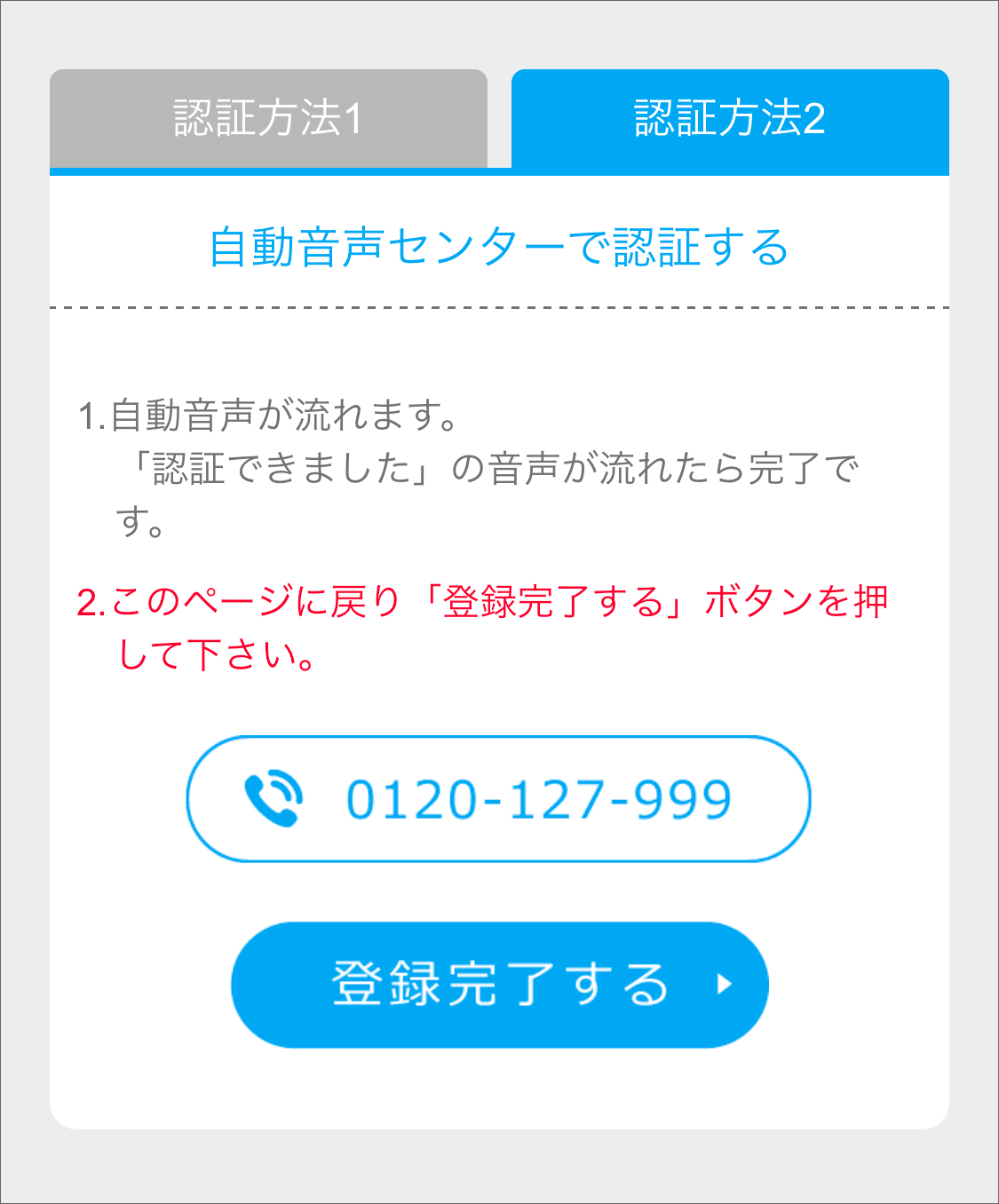Select the telephone icon inside the call button

(x=274, y=796)
